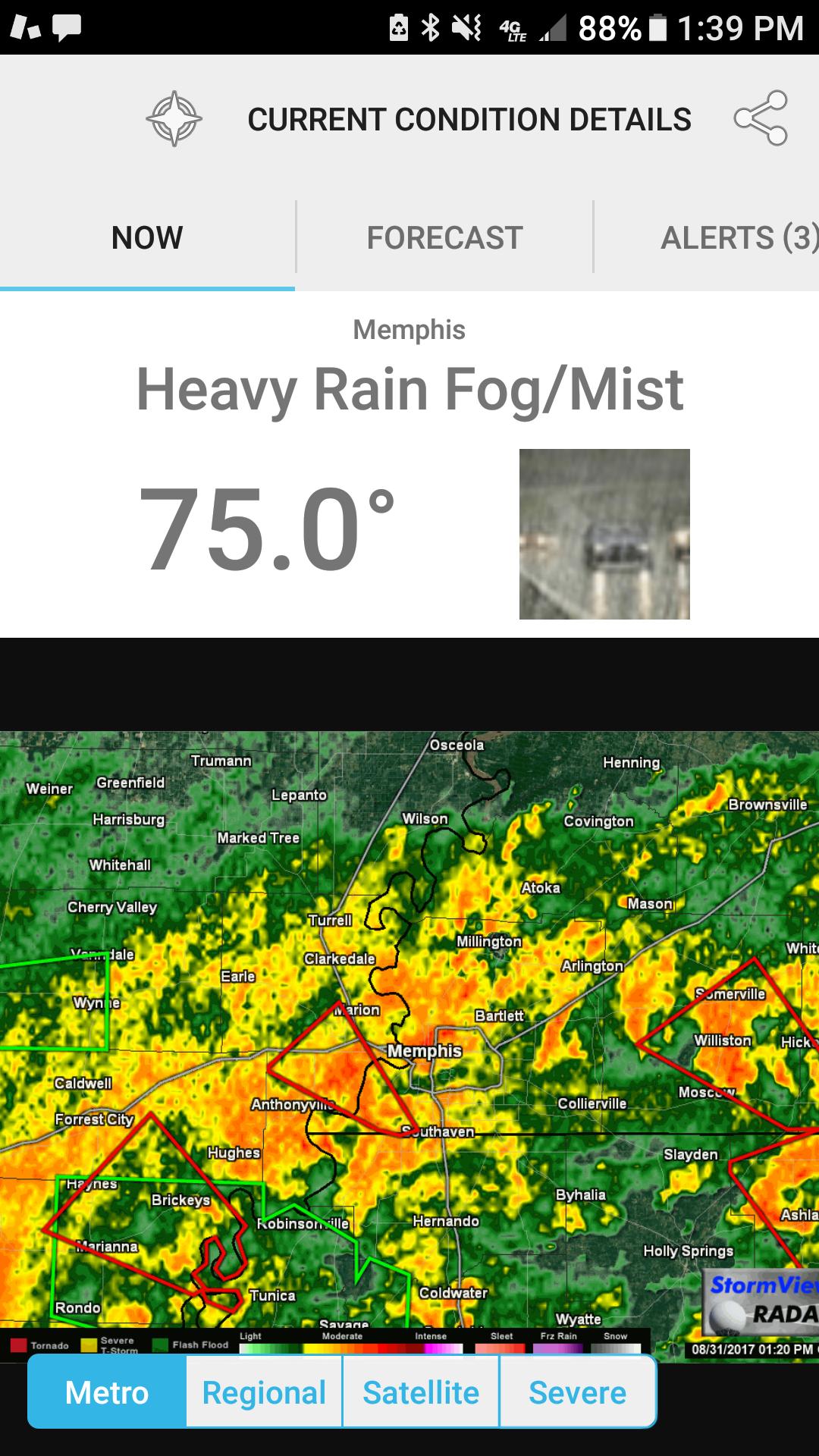
Task: Share the current conditions
Action: [x=761, y=118]
